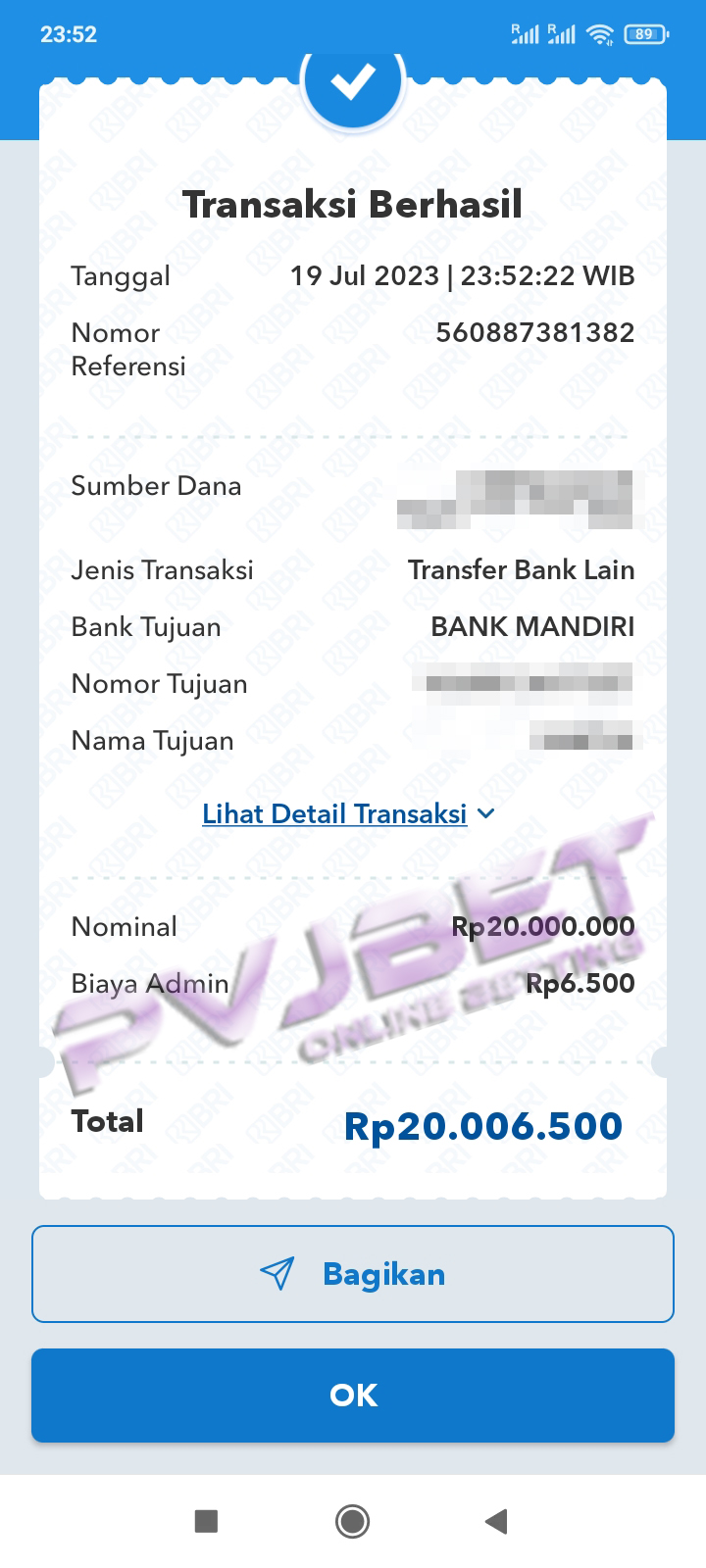Confirm with the OK button
706x1568 pixels.
(353, 1396)
